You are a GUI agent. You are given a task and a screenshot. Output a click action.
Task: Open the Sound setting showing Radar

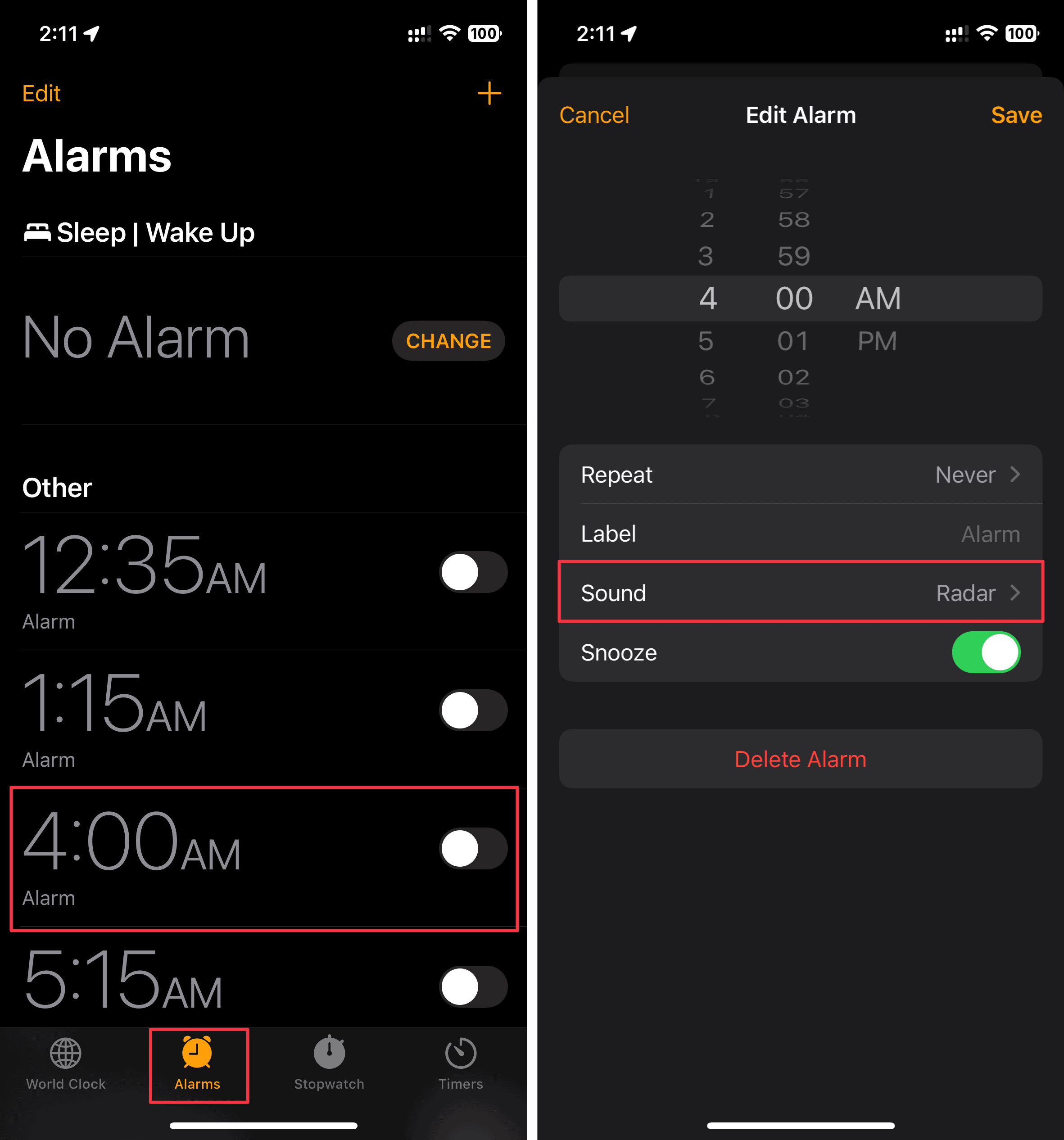coord(800,593)
